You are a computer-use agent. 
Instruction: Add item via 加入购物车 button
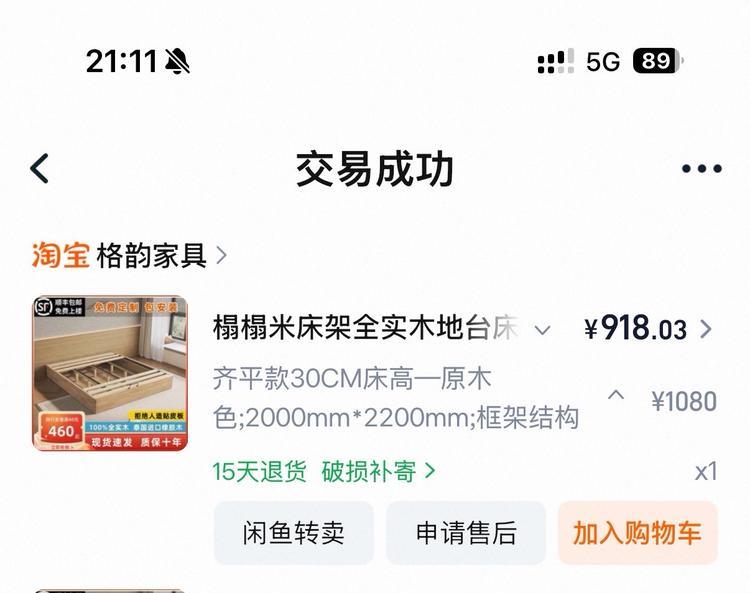637,533
